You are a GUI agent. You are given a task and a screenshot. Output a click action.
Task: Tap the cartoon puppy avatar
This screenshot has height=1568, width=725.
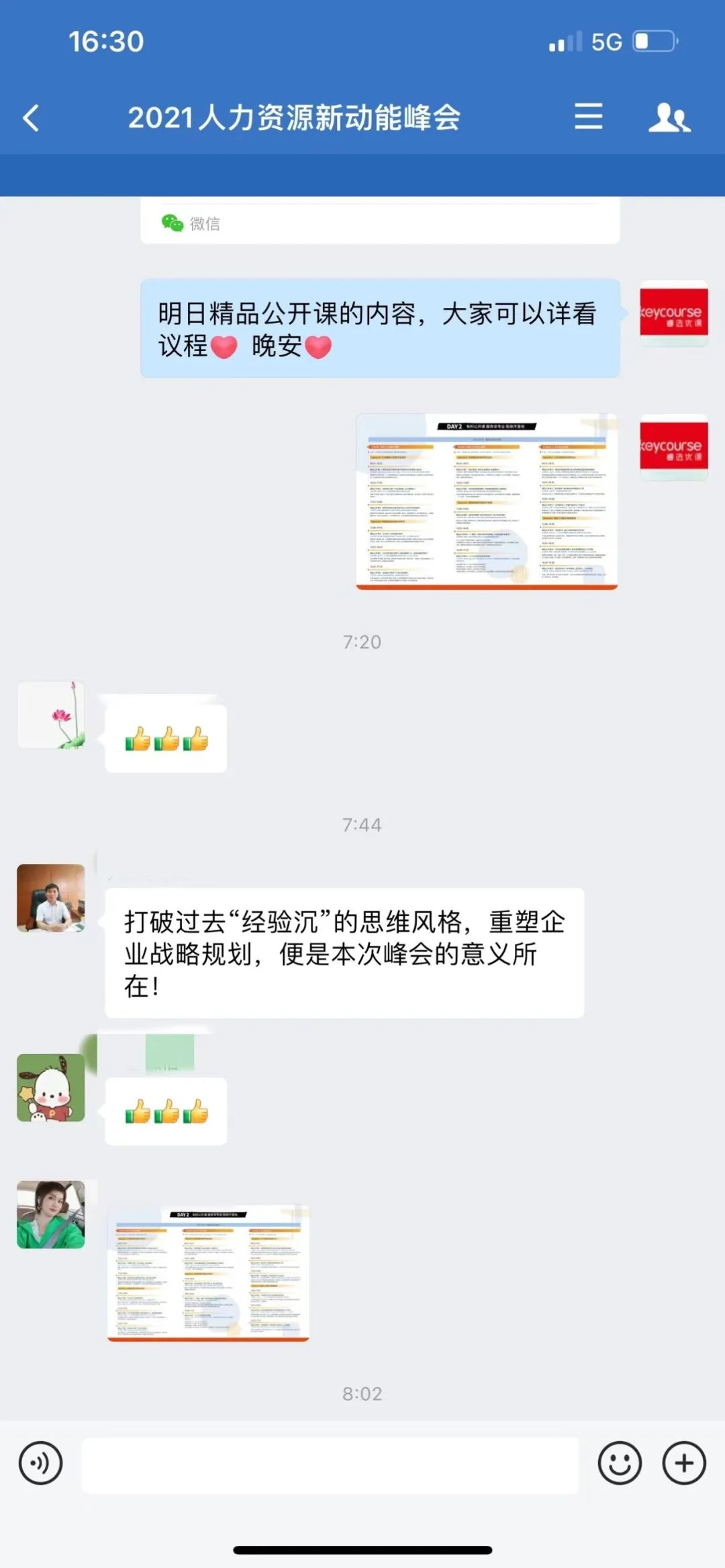tap(51, 1087)
